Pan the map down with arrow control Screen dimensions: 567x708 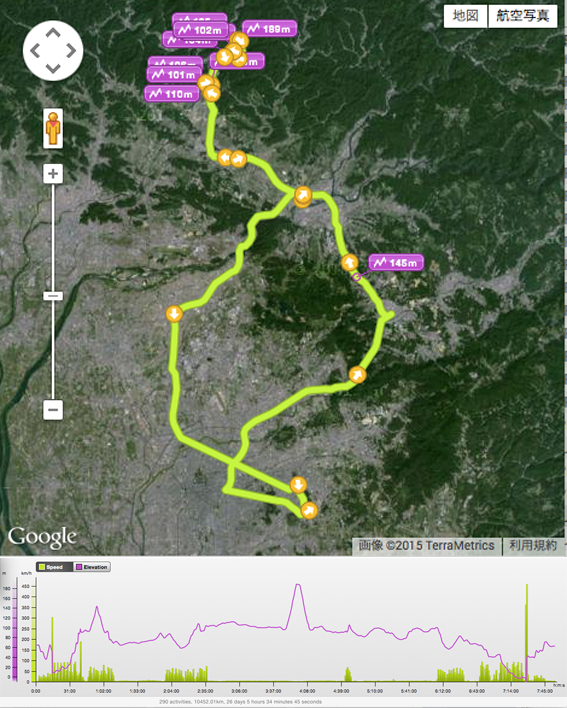click(53, 69)
